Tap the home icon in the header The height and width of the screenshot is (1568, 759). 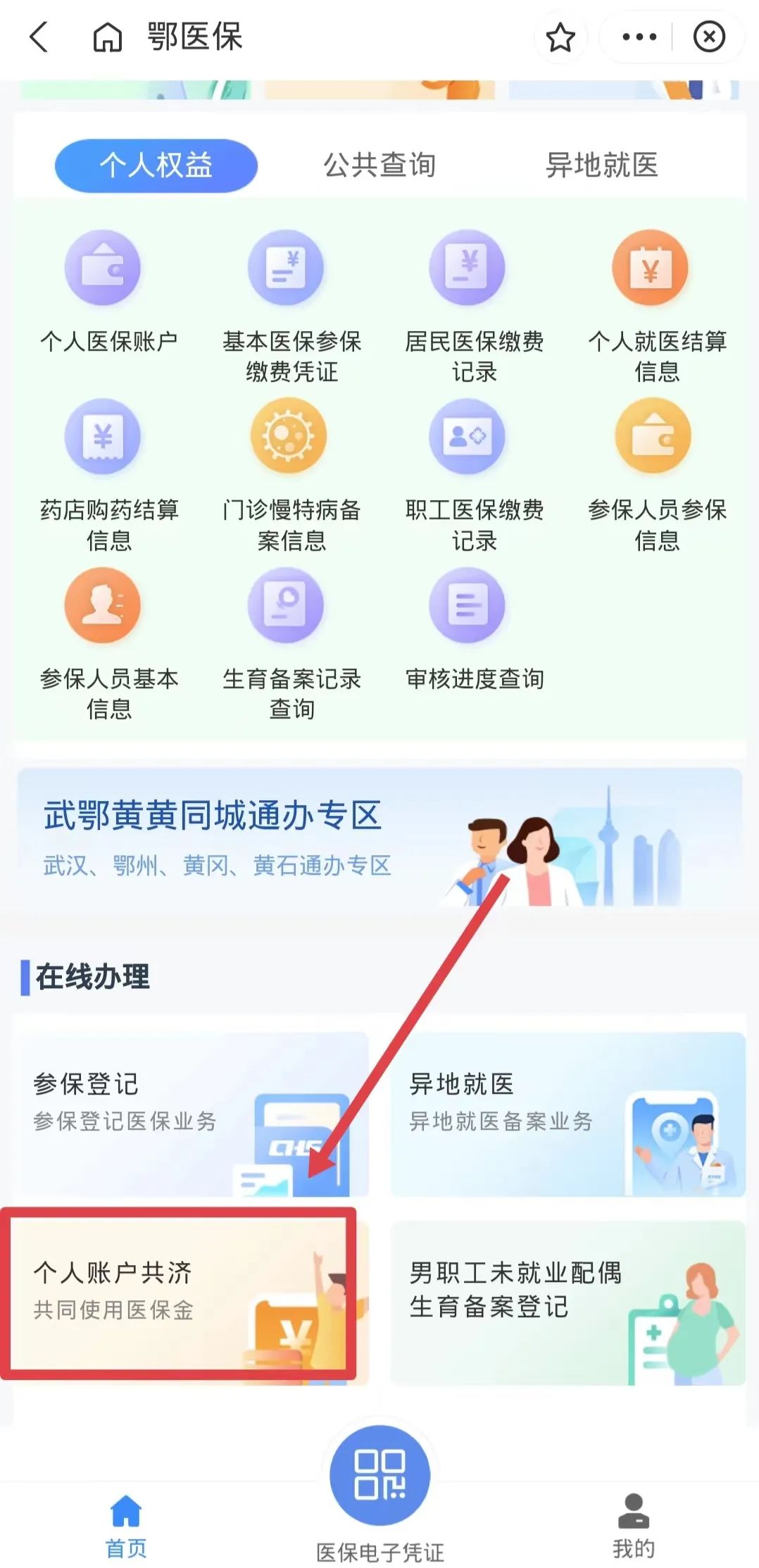point(107,37)
